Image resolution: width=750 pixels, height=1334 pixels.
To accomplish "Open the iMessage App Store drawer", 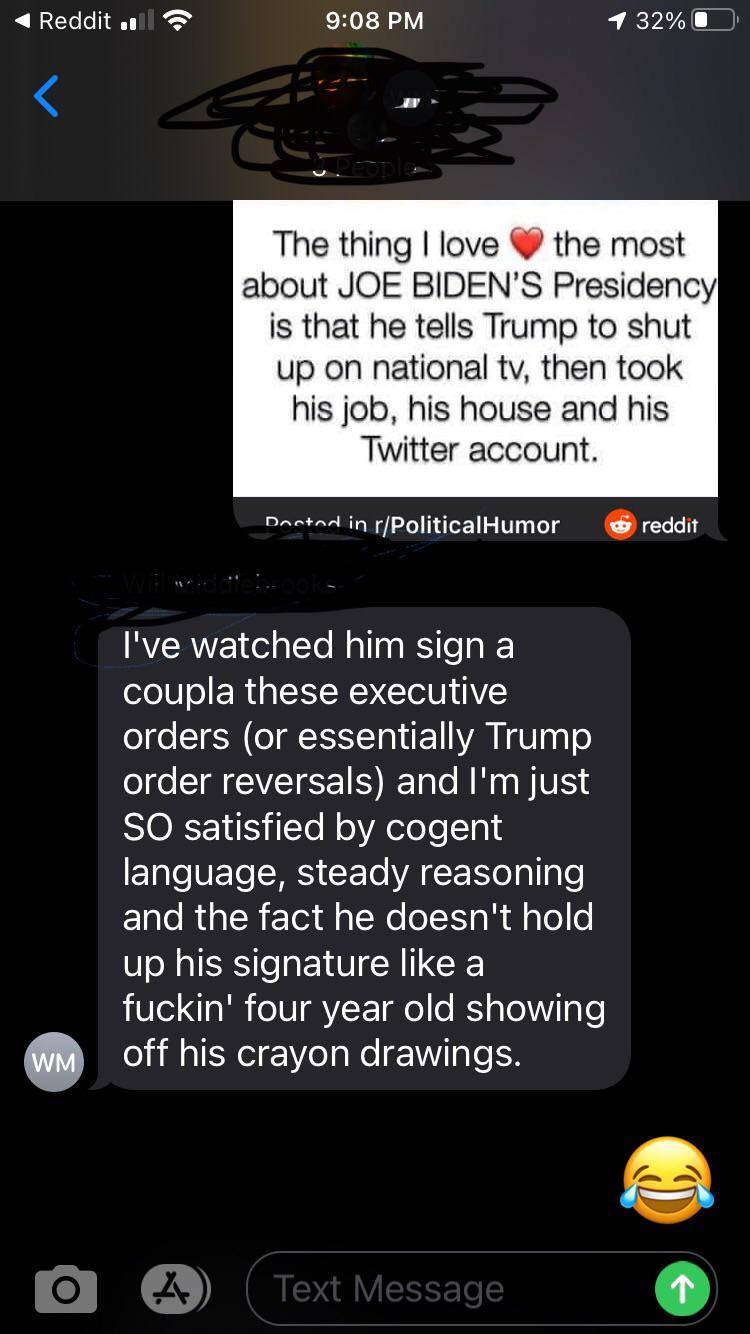I will (x=175, y=1288).
